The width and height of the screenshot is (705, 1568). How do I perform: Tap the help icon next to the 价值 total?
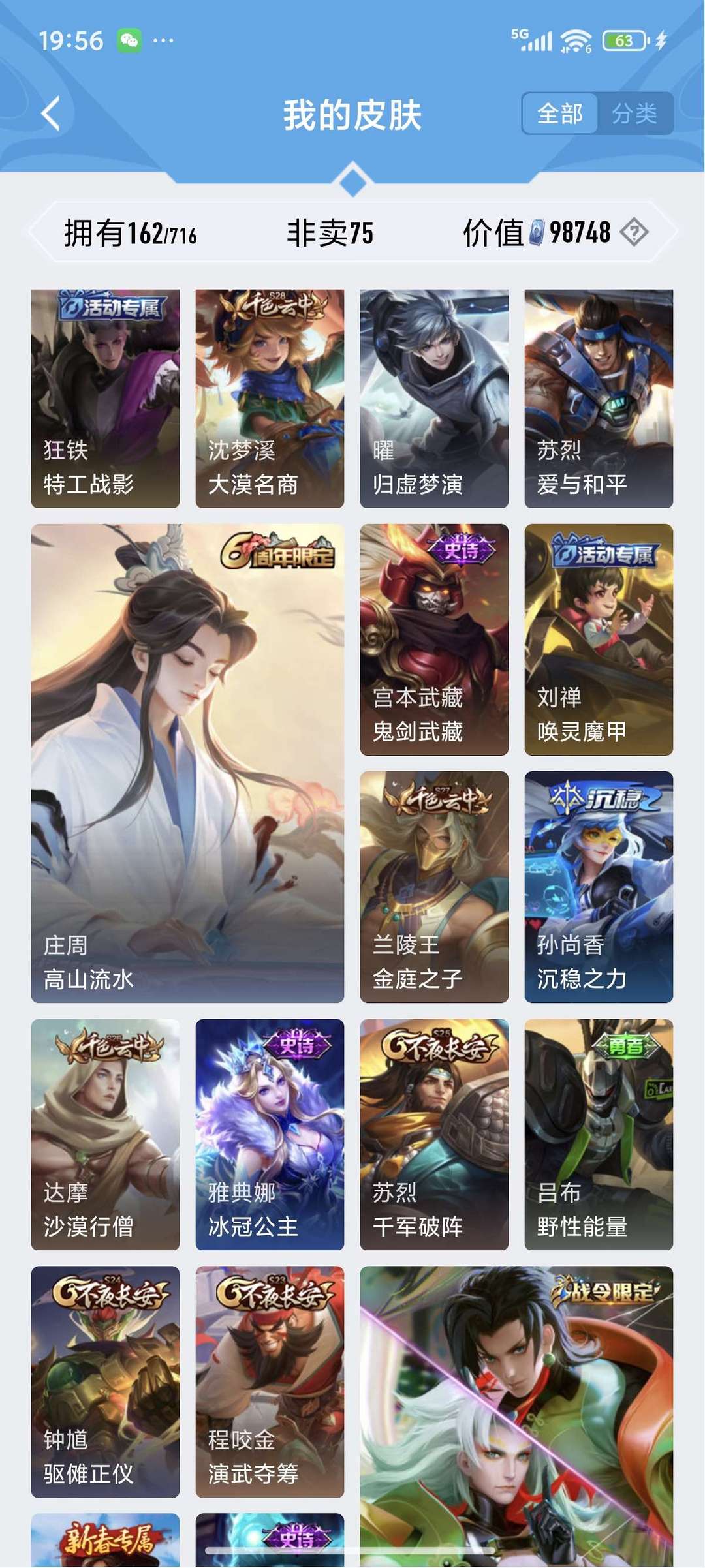point(634,232)
